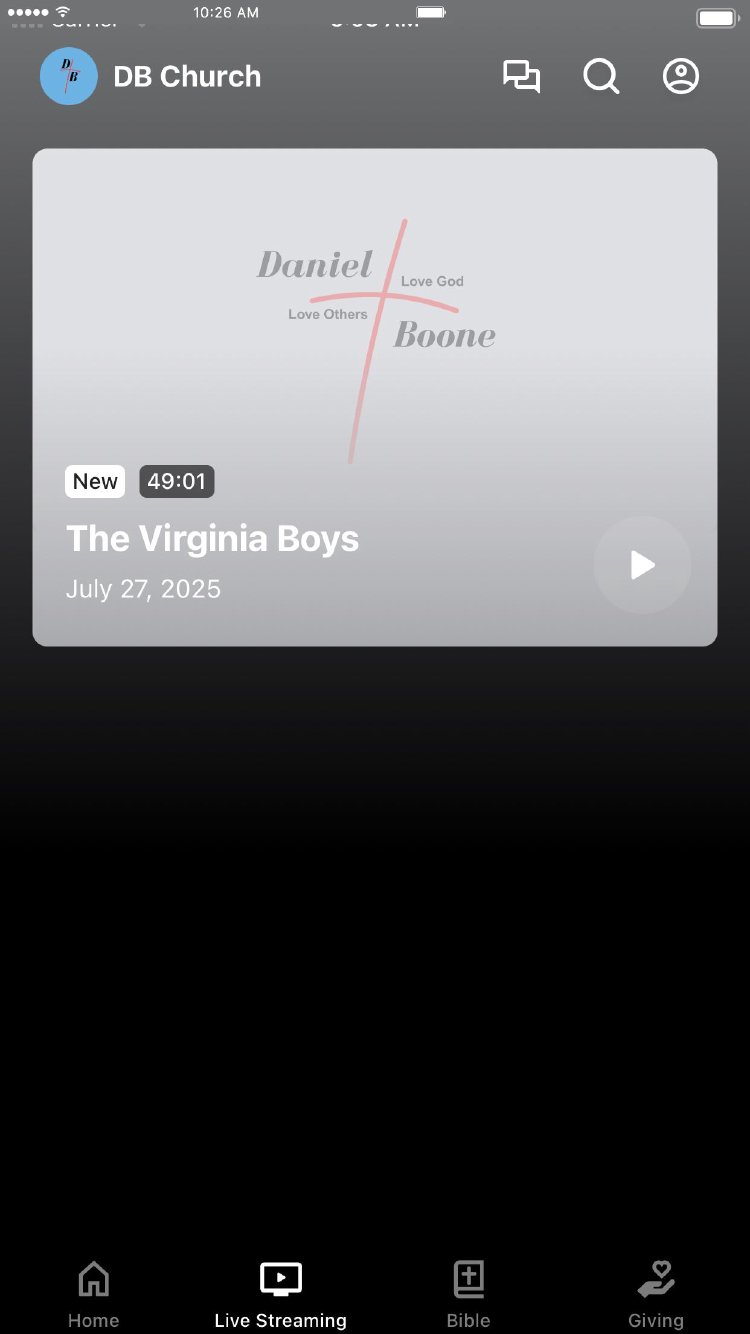Select the Live Streaming tab

(x=281, y=1294)
